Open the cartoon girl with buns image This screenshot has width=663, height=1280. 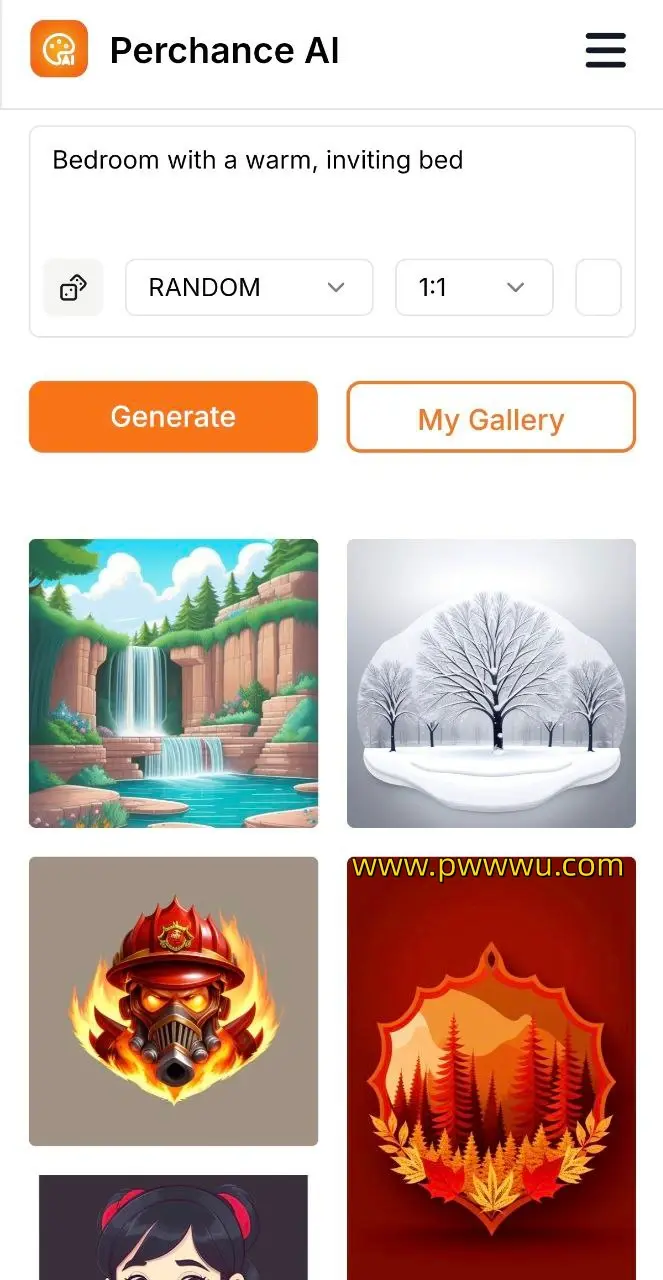point(173,1230)
